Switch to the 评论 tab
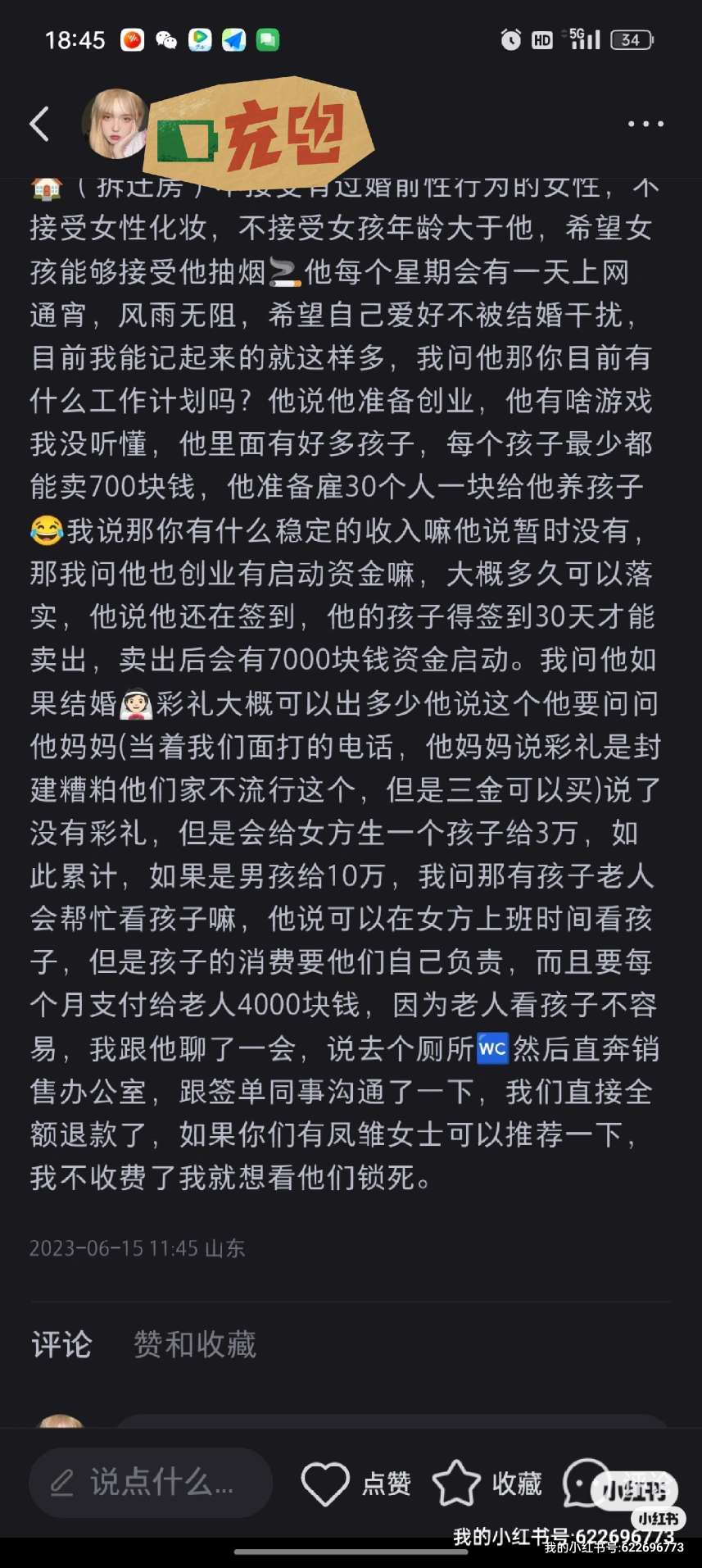 pos(61,1345)
